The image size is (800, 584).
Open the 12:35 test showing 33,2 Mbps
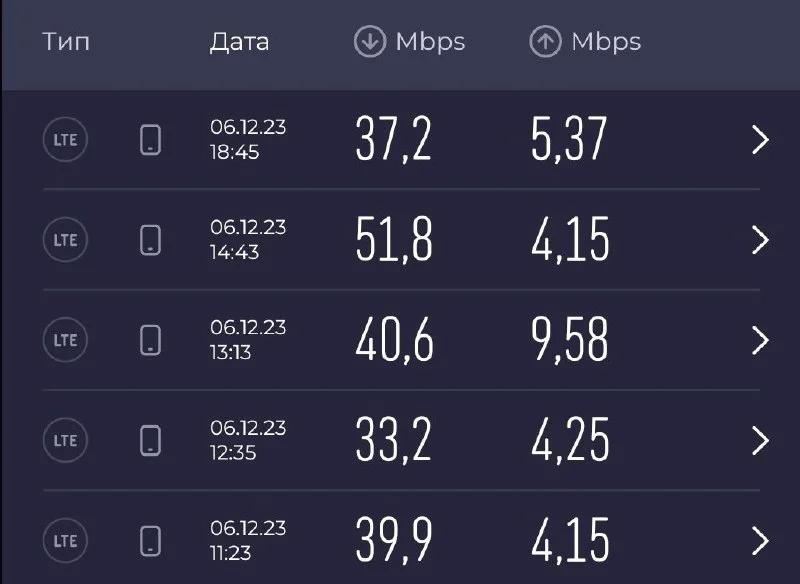click(x=760, y=440)
